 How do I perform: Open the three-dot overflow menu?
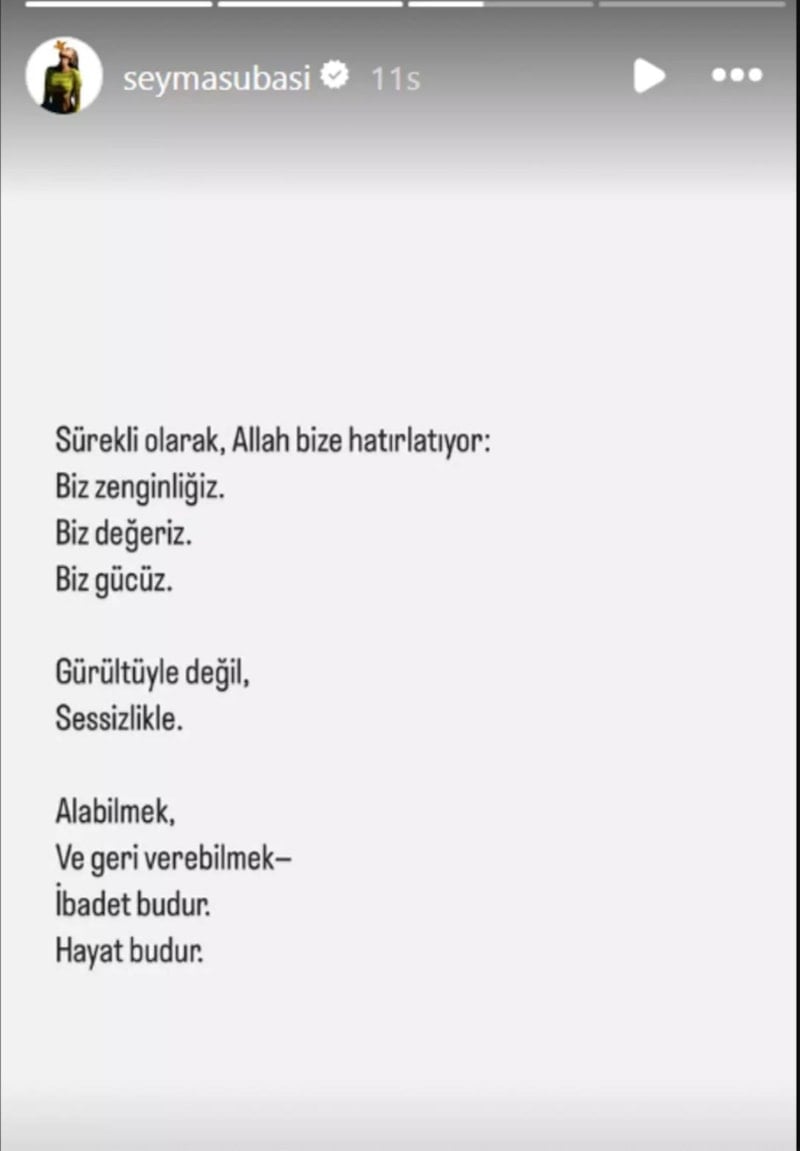tap(737, 75)
